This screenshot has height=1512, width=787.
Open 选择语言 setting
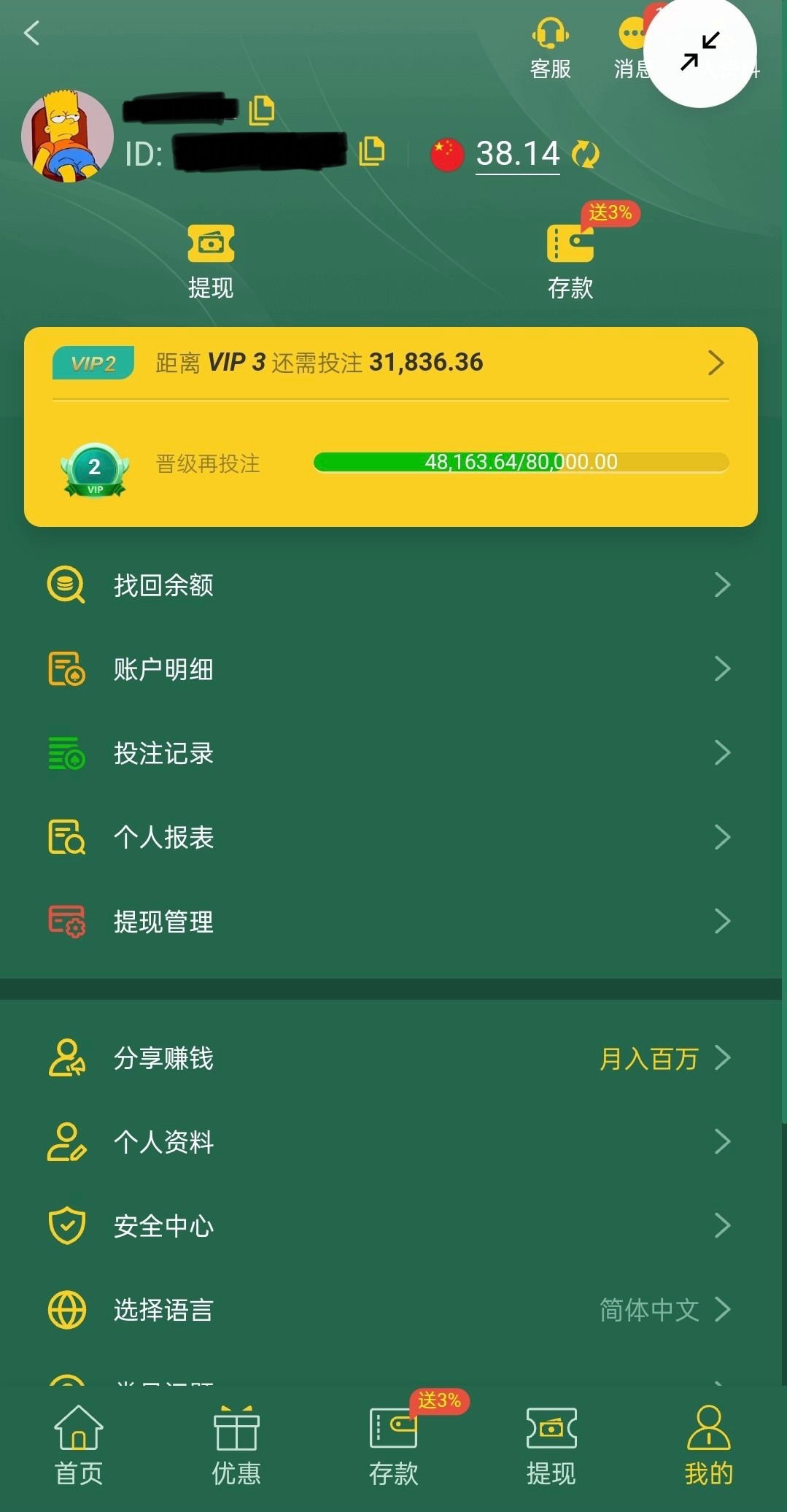click(x=390, y=1309)
